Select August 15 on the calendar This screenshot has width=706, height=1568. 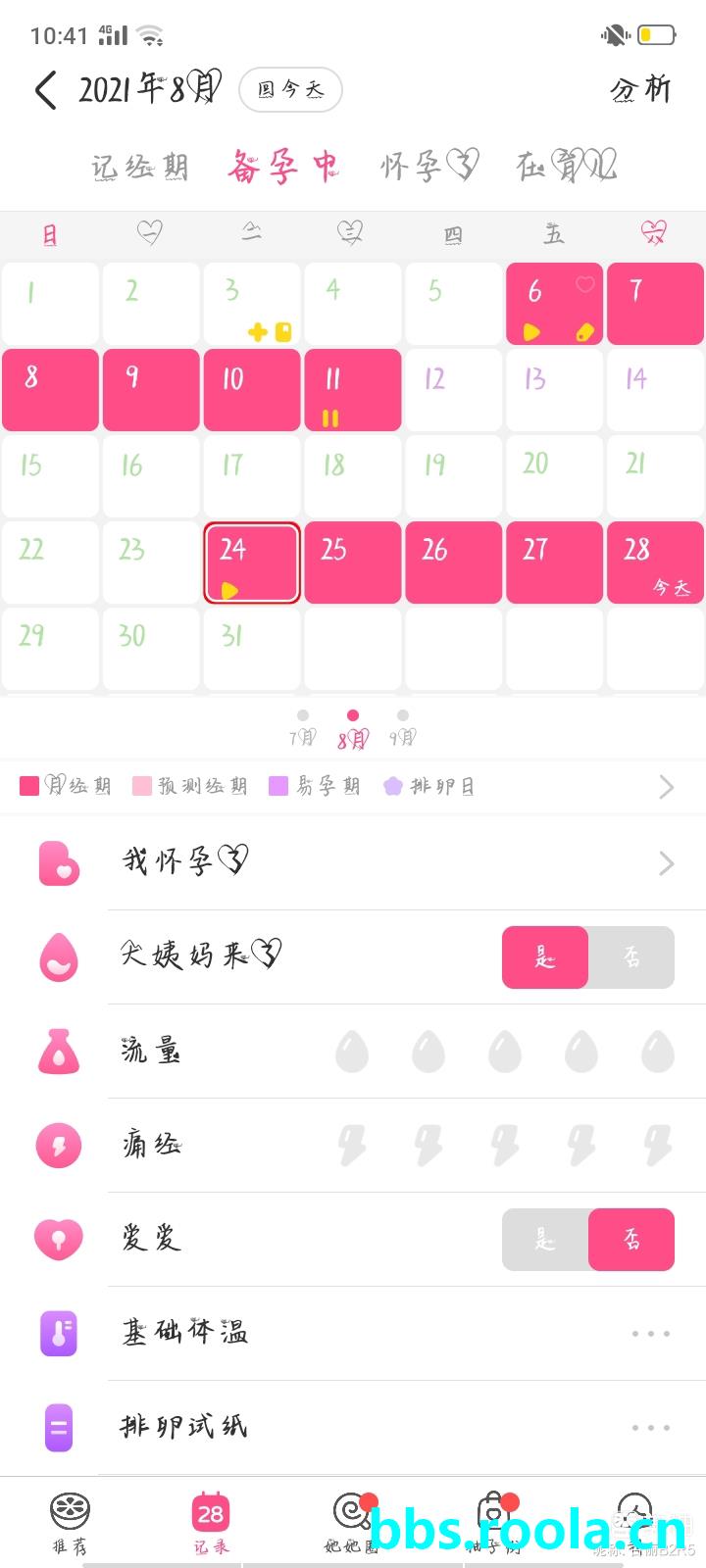(50, 475)
